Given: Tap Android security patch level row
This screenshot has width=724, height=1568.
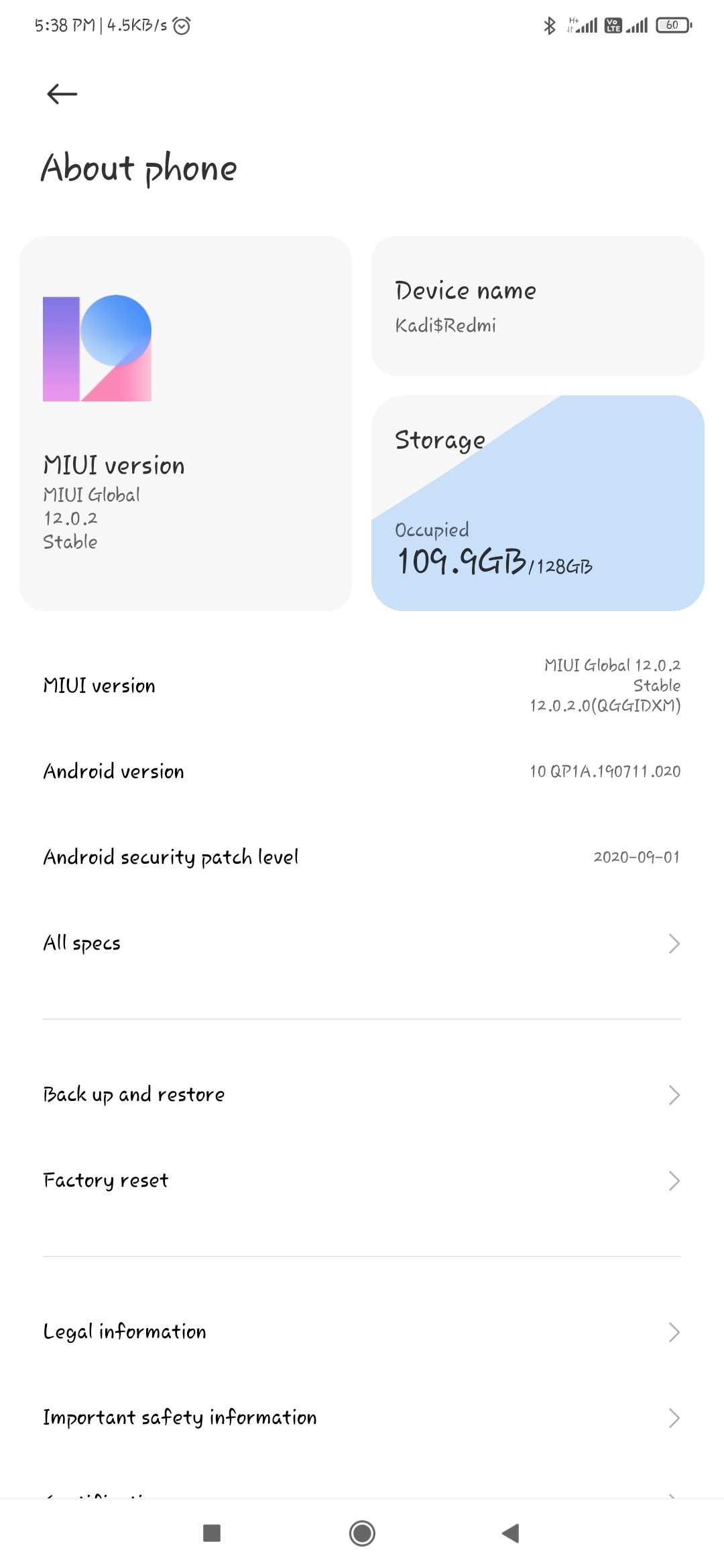Looking at the screenshot, I should click(362, 857).
